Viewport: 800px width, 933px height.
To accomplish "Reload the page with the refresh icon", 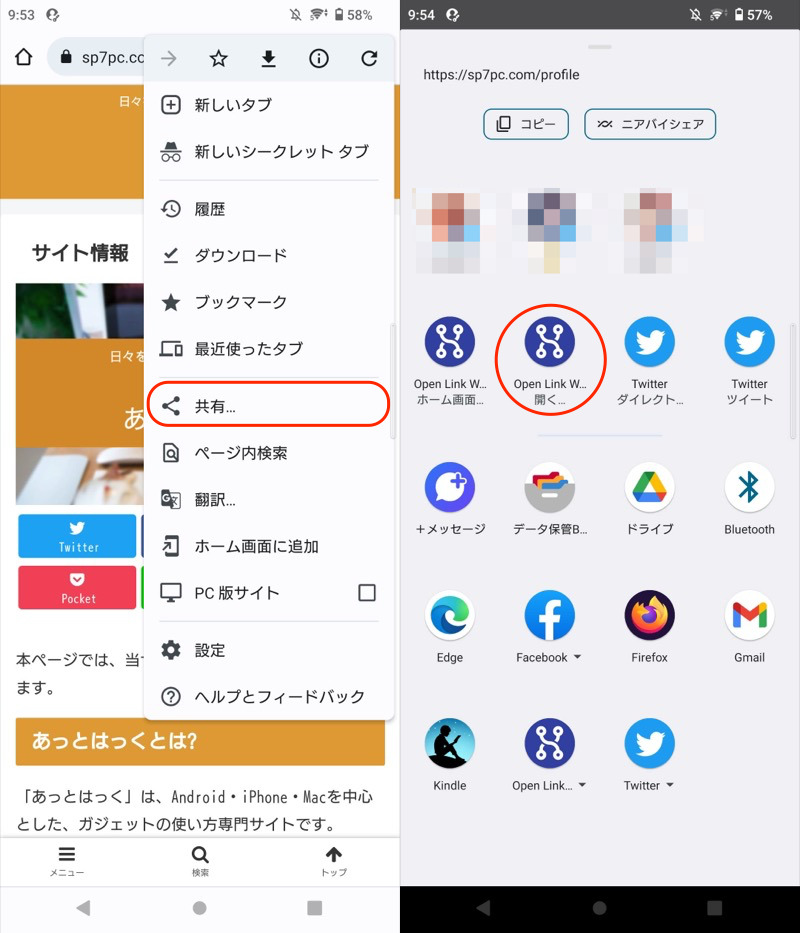I will [369, 59].
